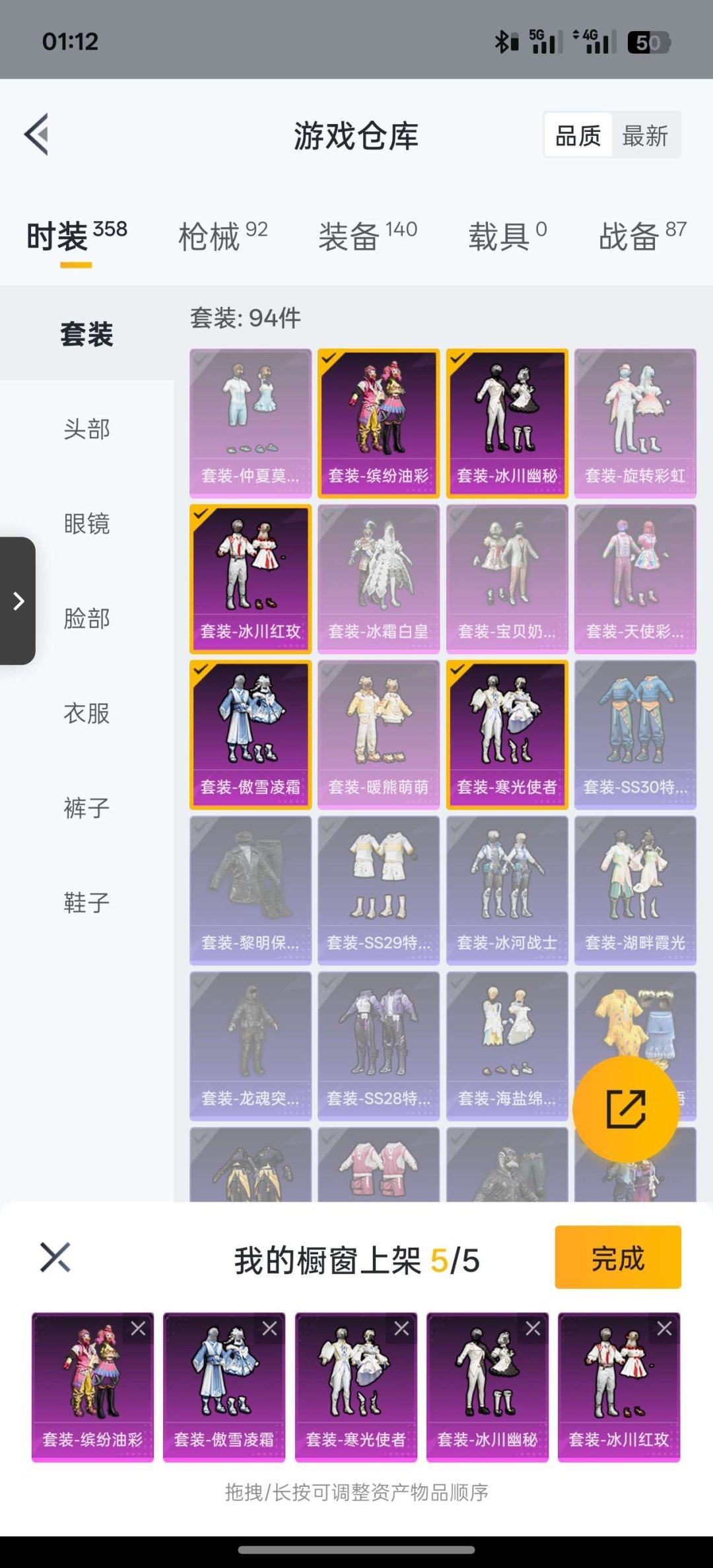Open the 套装-旋转彩虹 outfit tile

635,423
